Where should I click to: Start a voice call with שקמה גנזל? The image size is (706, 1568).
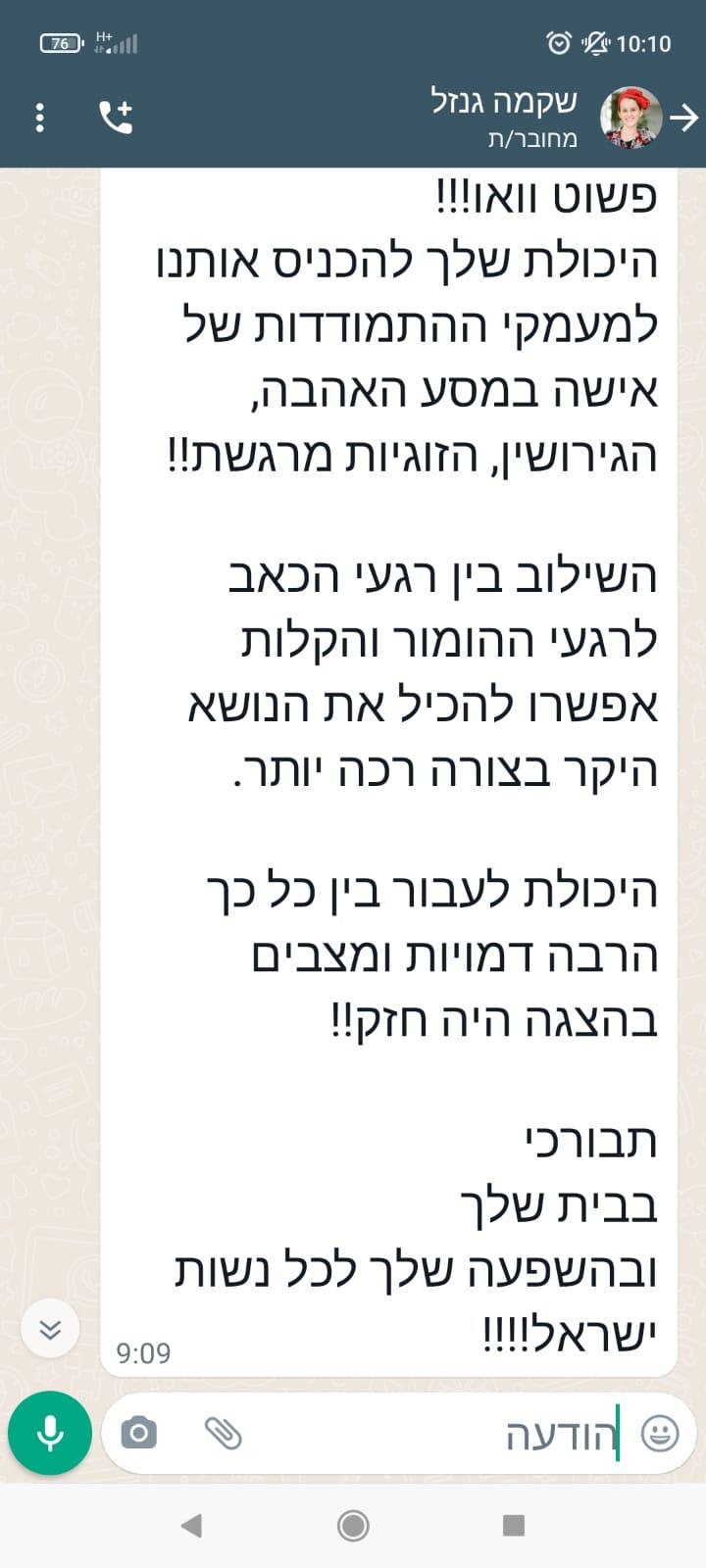116,118
